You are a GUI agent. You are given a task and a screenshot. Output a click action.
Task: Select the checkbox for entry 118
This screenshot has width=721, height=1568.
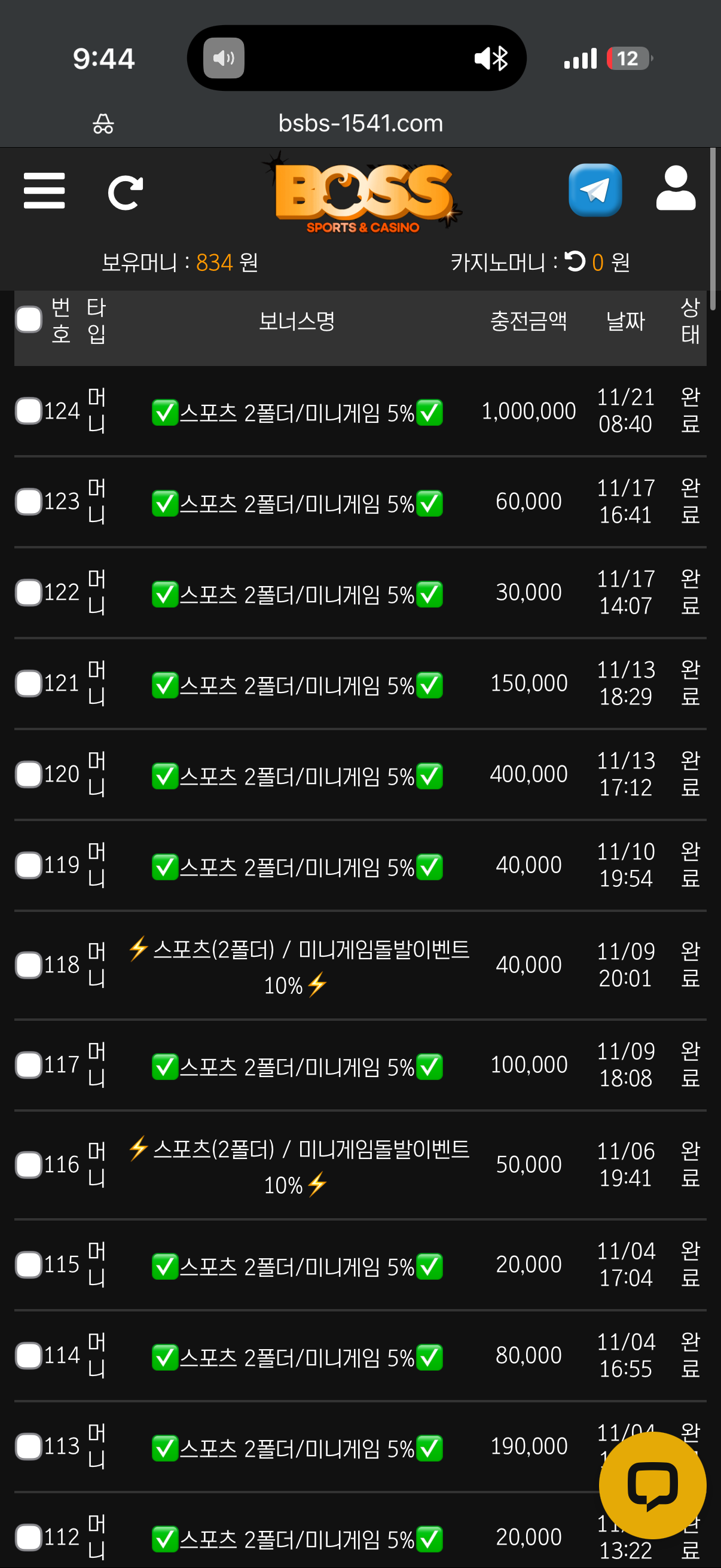[29, 965]
